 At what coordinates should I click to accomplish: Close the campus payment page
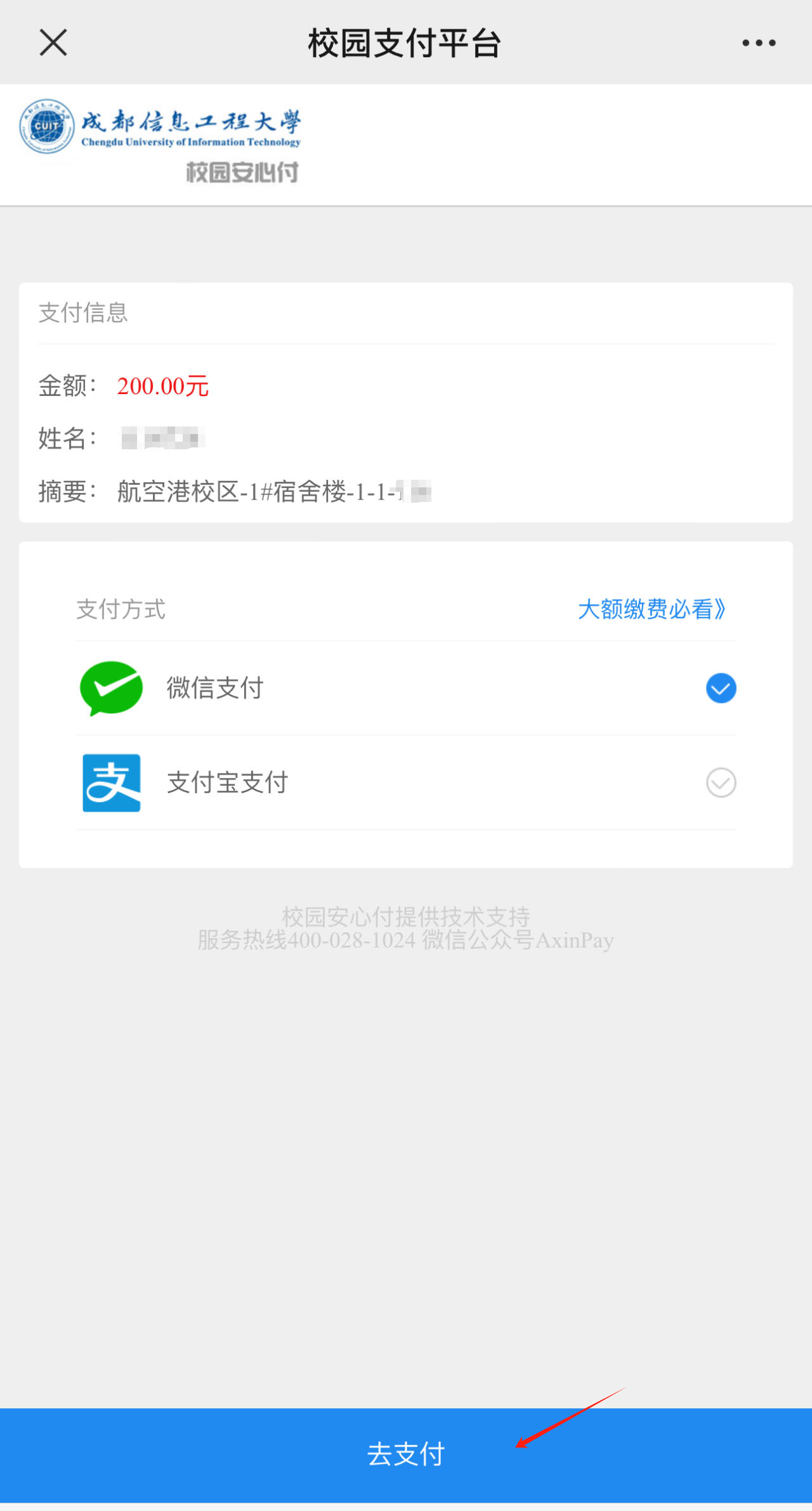(x=53, y=43)
